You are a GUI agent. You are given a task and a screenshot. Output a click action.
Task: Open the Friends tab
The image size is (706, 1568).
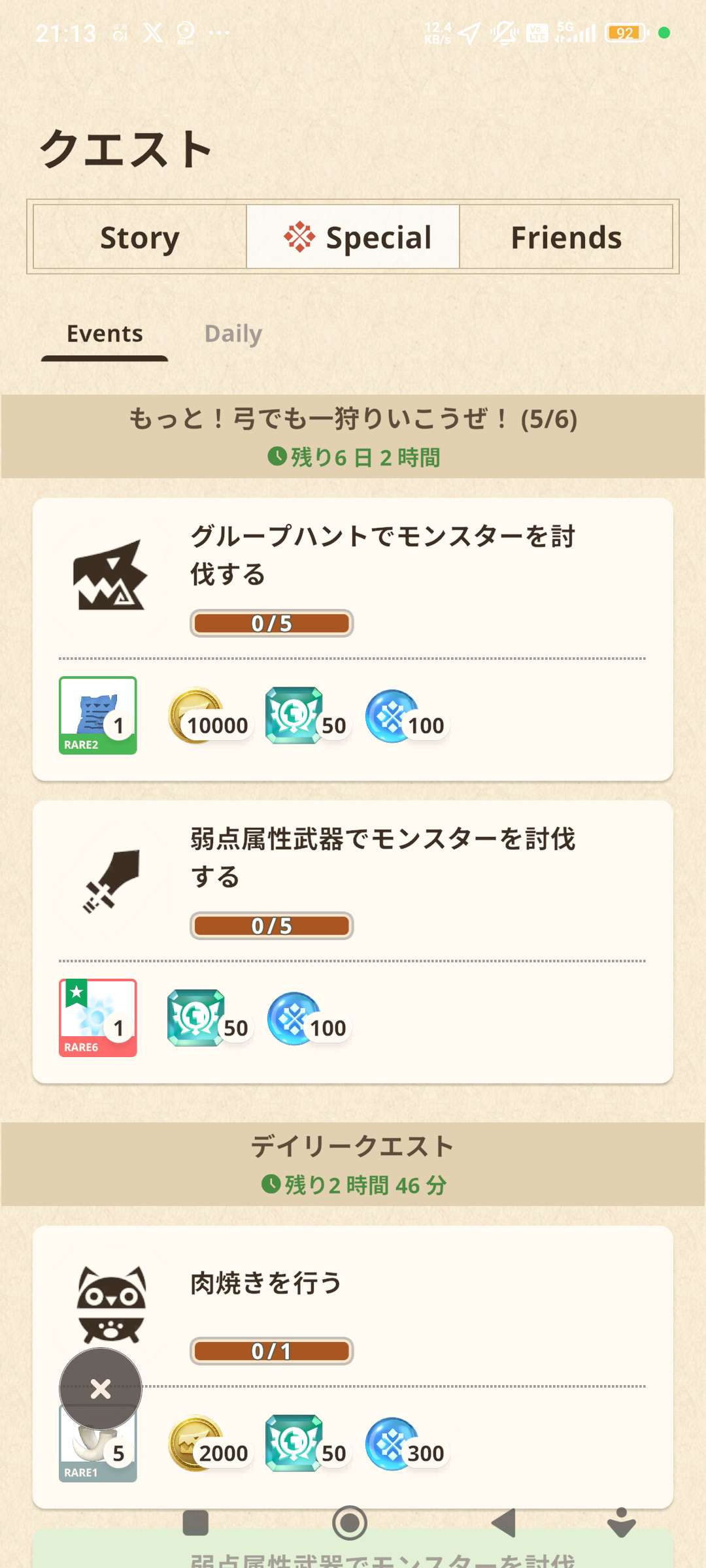click(566, 237)
